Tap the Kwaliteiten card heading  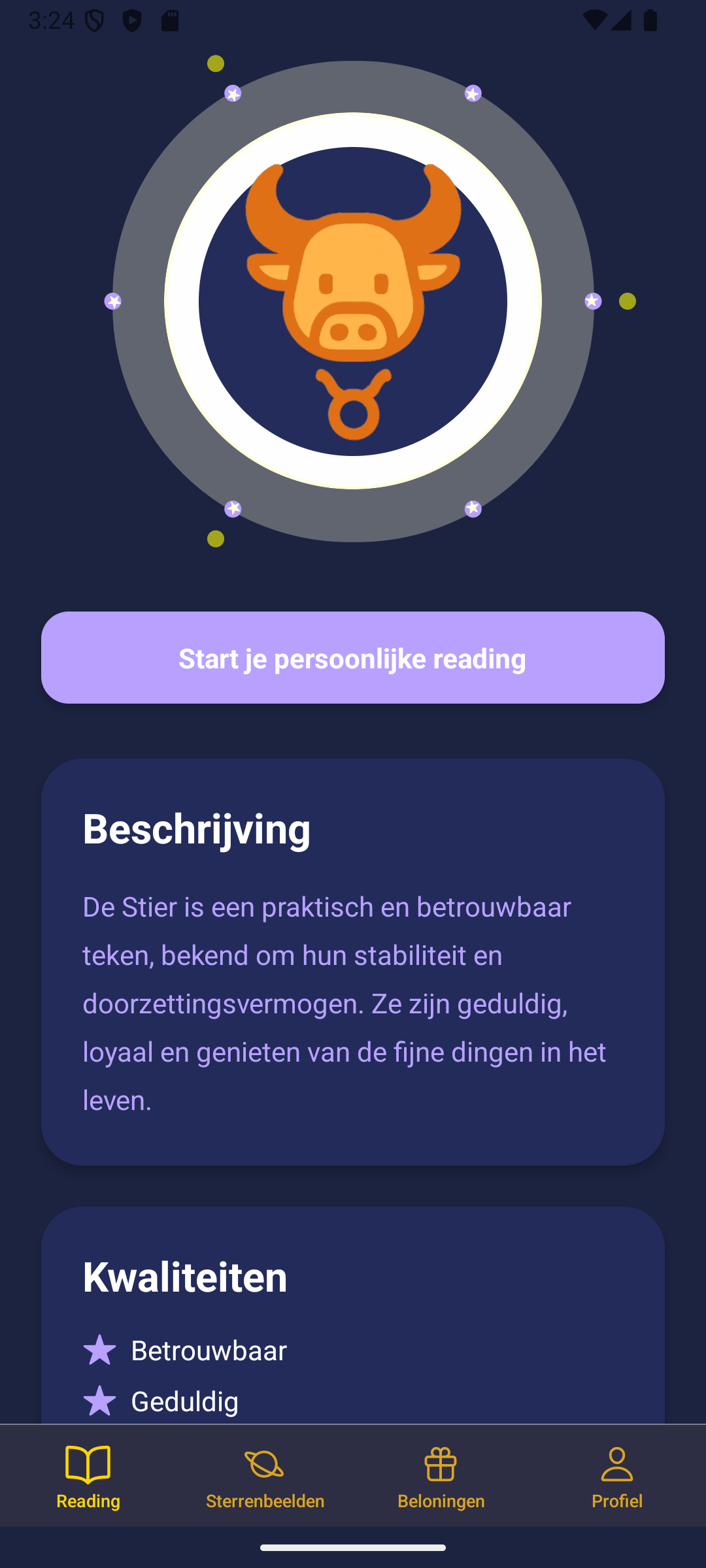pyautogui.click(x=185, y=1277)
